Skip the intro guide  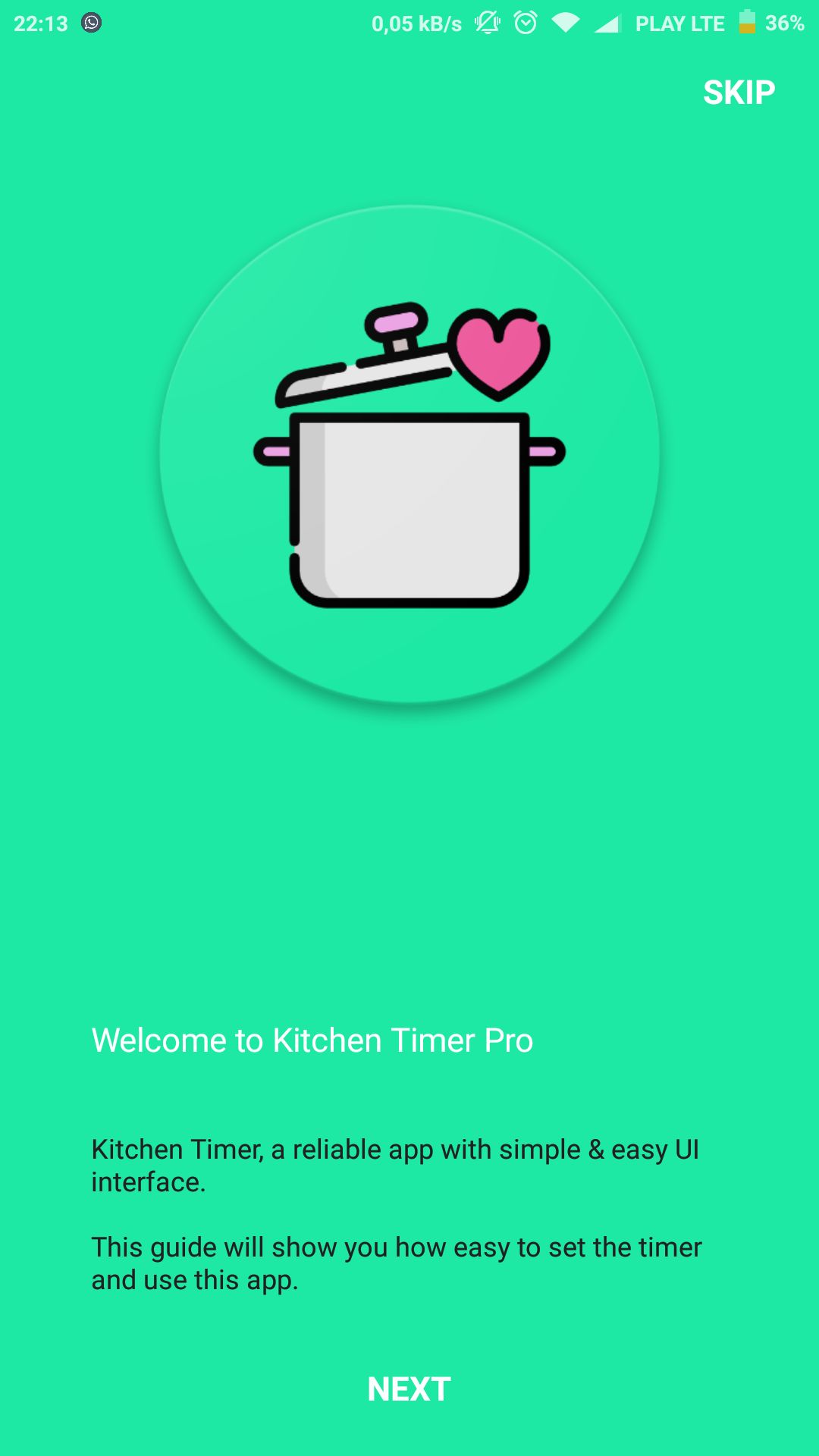tap(739, 93)
